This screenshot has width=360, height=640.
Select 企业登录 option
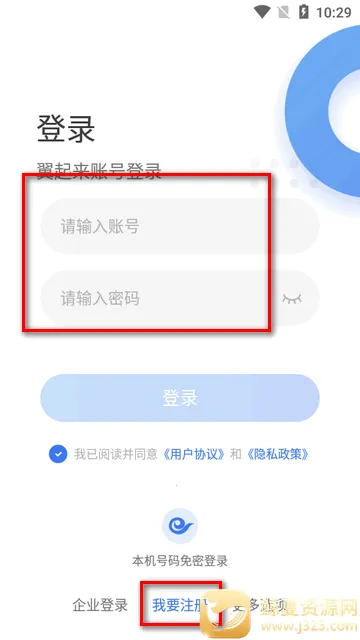click(x=100, y=605)
